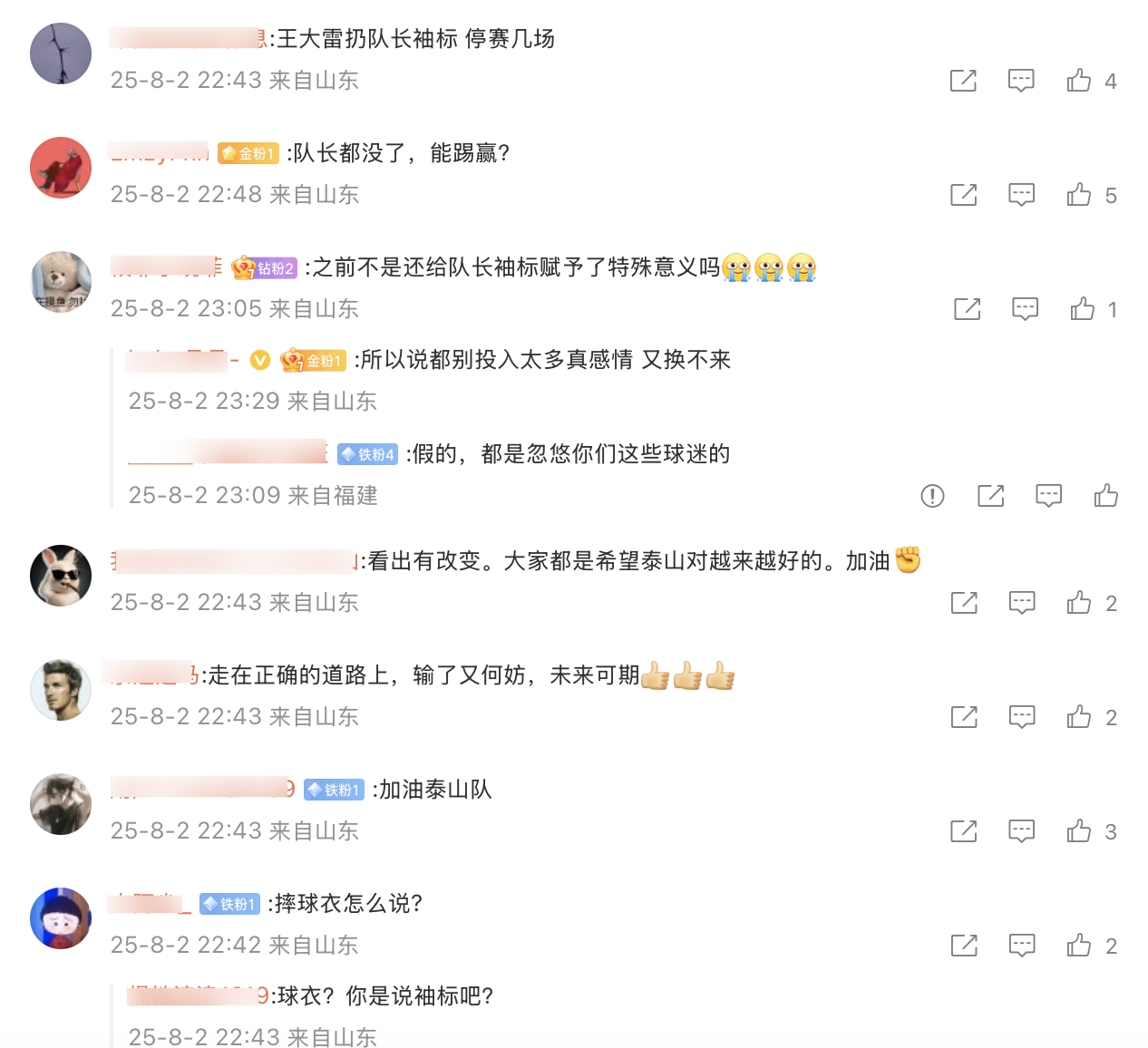
Task: Reply to the comment '看出有改变…加油'
Action: coord(1022,603)
